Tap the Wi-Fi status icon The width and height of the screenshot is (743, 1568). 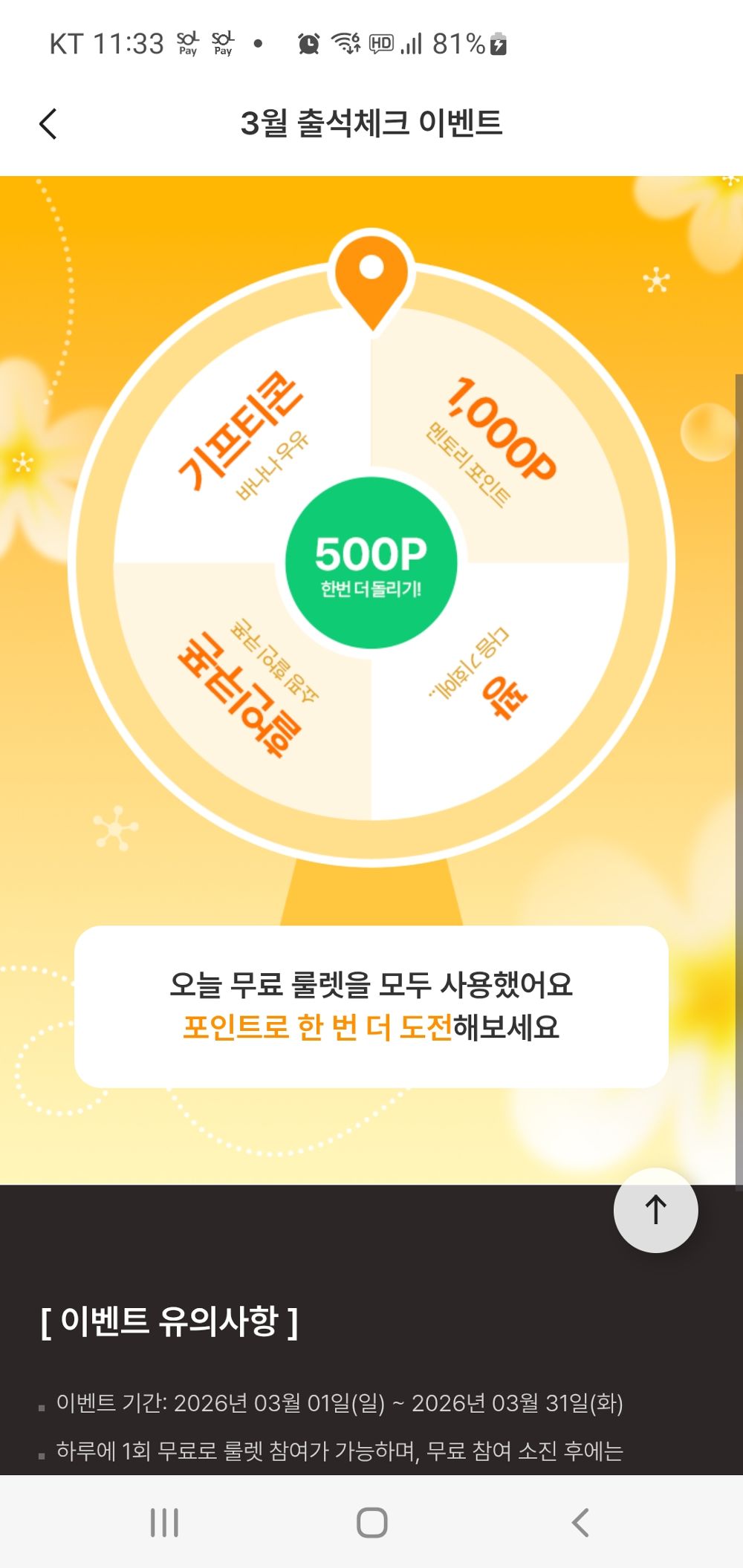point(345,42)
